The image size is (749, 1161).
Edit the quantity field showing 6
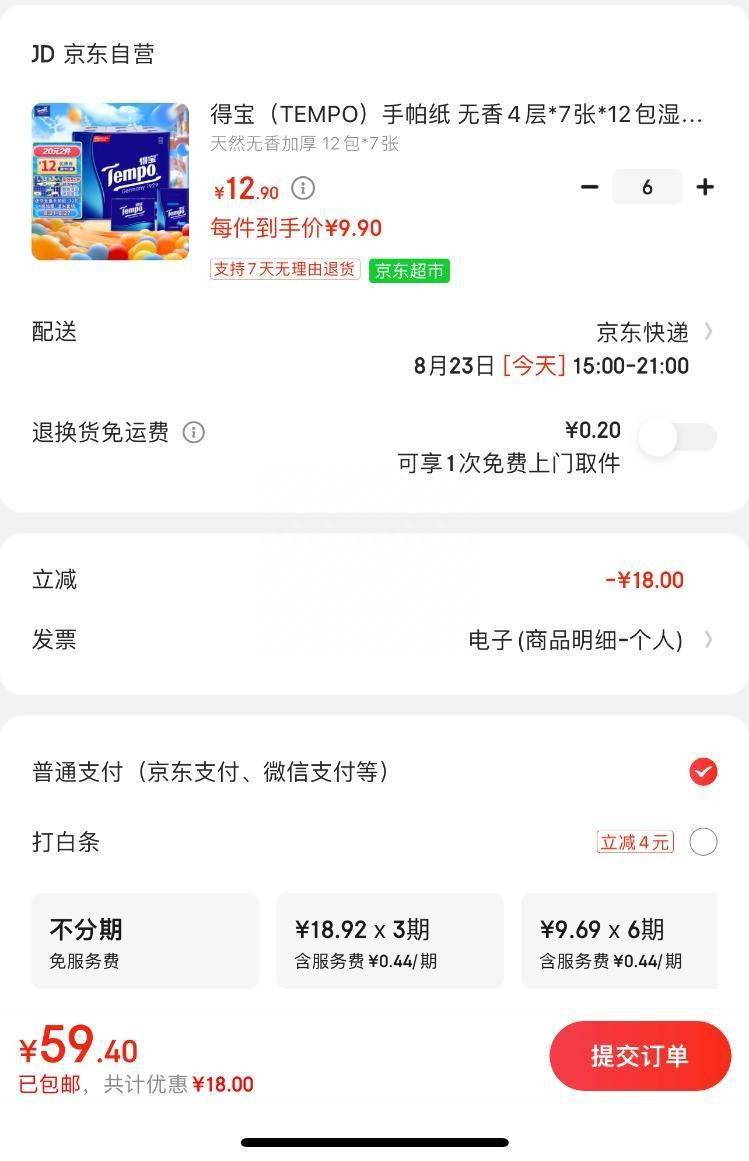pos(647,187)
